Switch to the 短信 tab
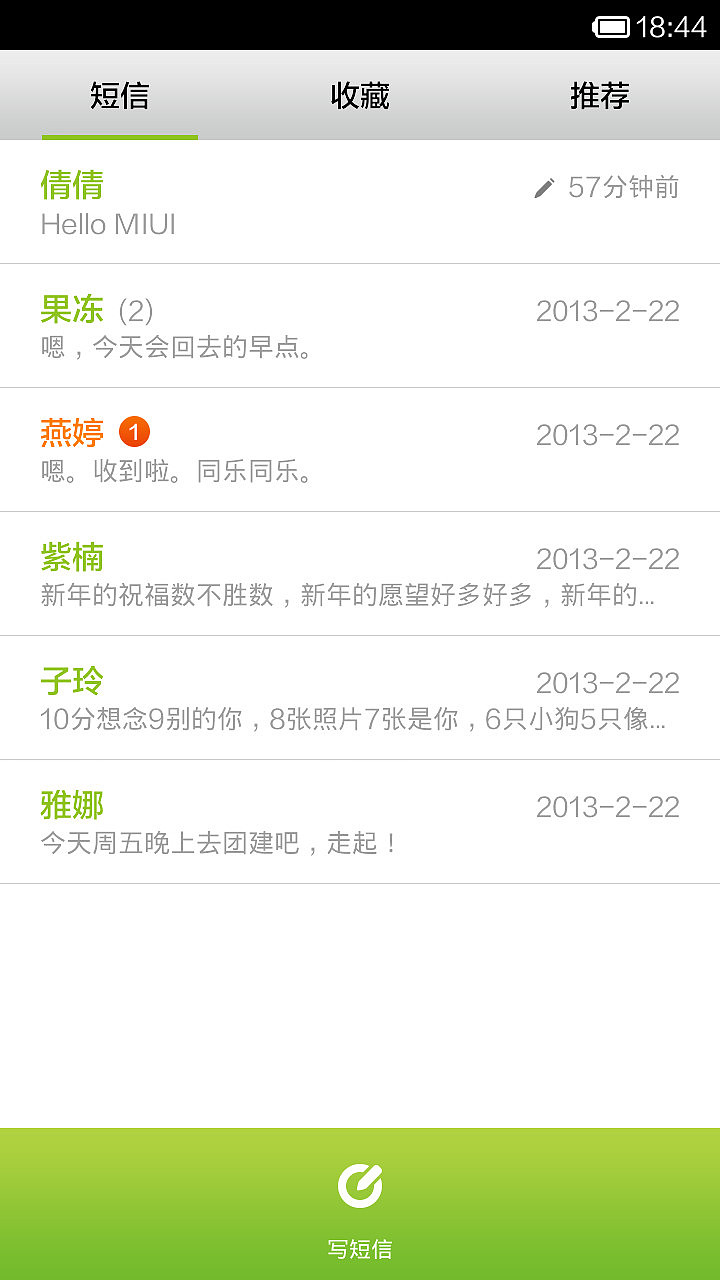Screen dimensions: 720x1280 click(120, 96)
